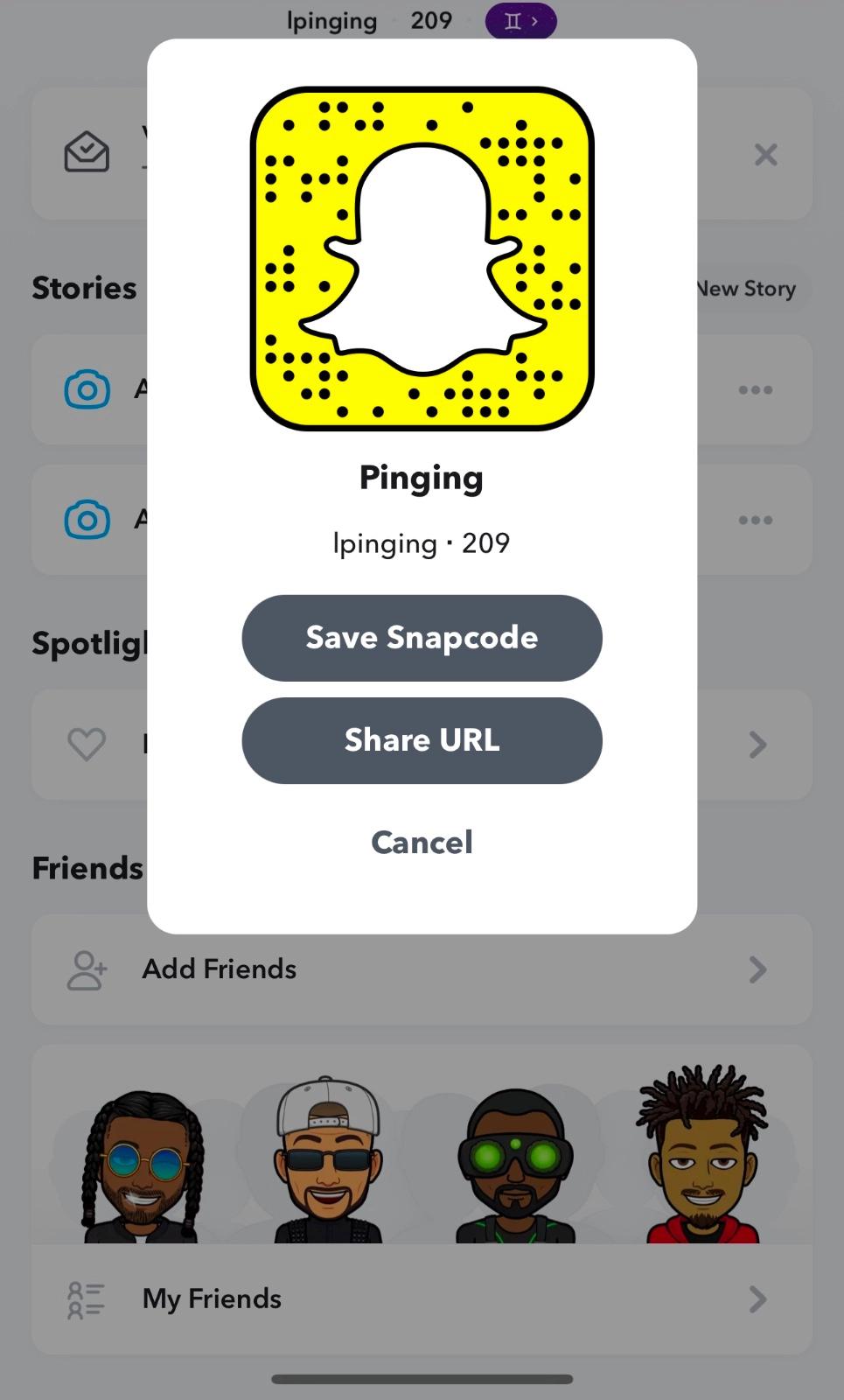Cancel the Snapcode dialog
The width and height of the screenshot is (844, 1400).
pyautogui.click(x=422, y=842)
